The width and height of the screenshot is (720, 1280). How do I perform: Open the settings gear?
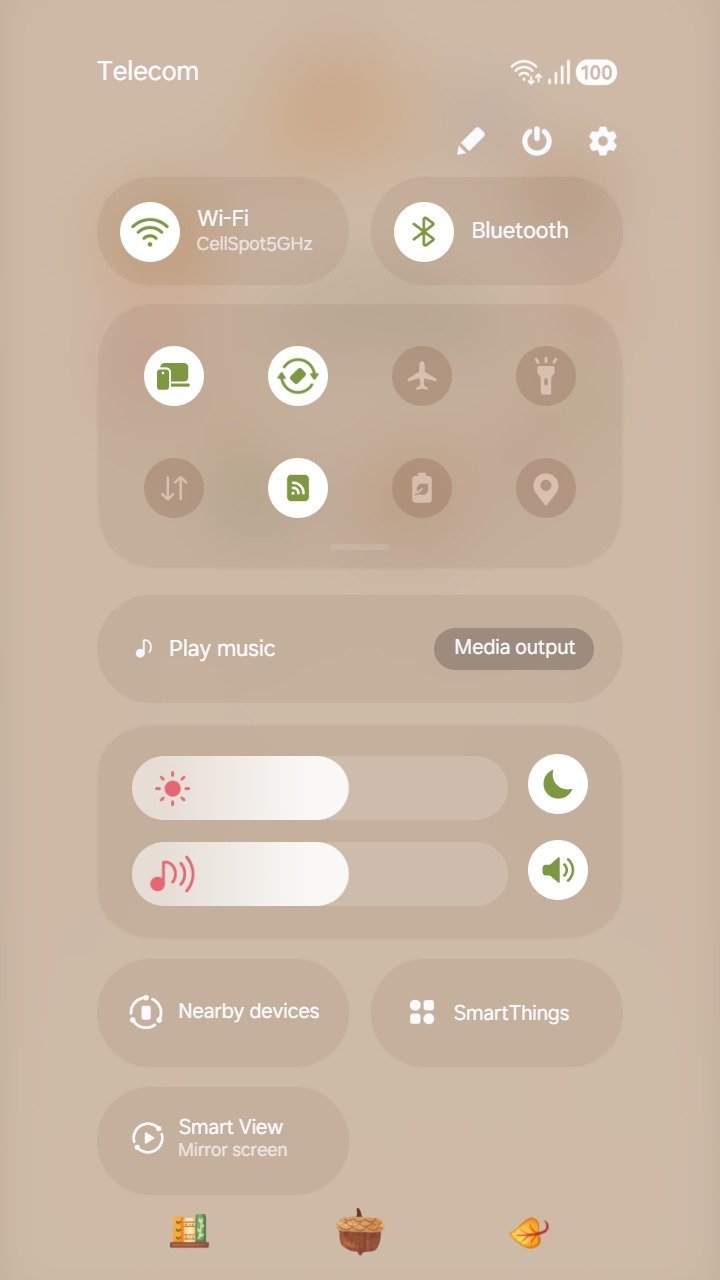click(x=602, y=142)
